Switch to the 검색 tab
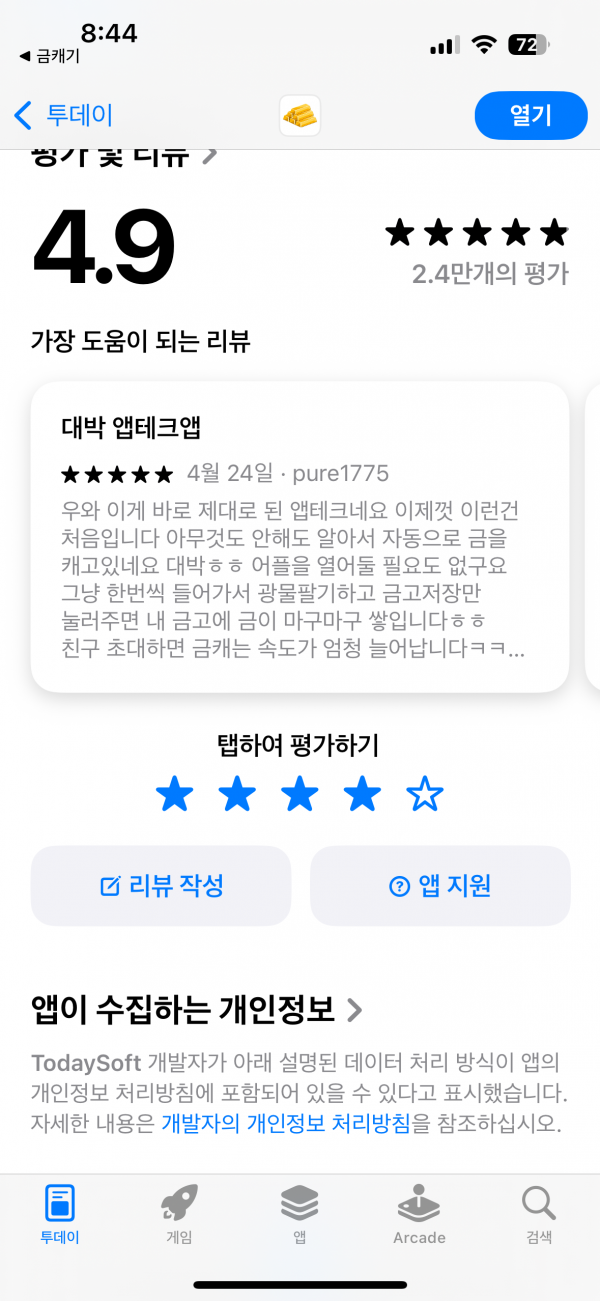Image resolution: width=600 pixels, height=1301 pixels. 539,1215
